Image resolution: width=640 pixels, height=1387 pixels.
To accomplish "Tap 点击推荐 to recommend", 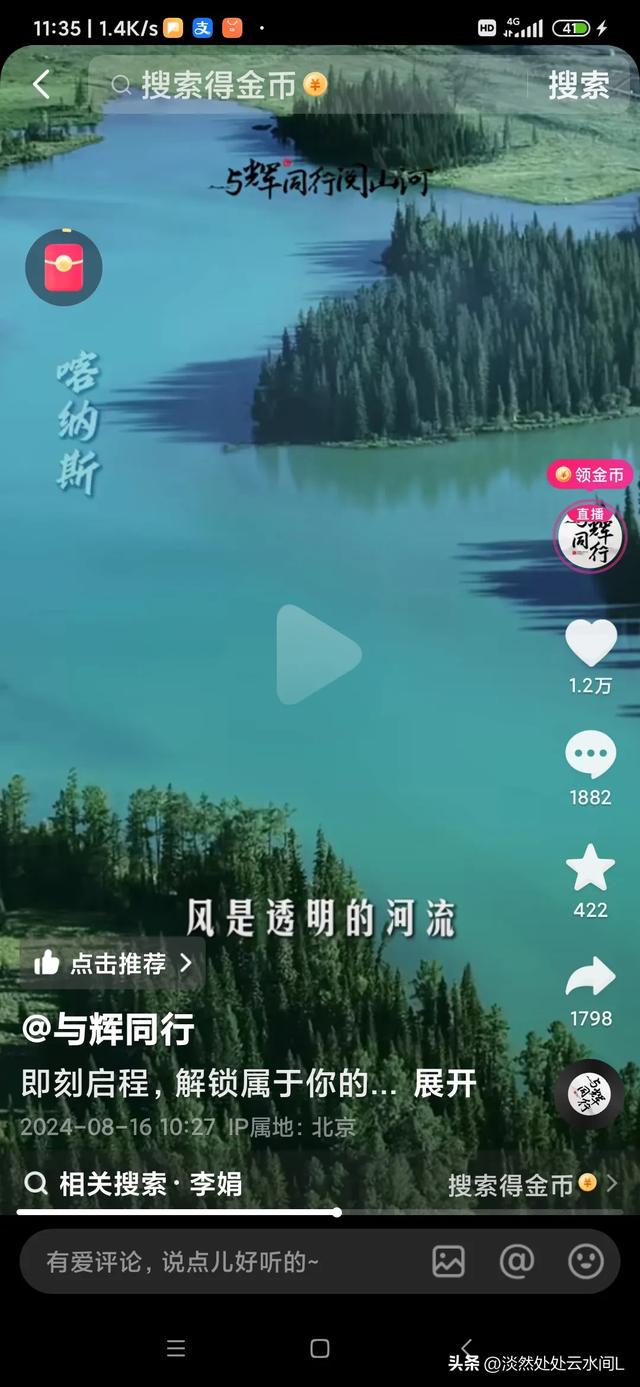I will point(112,963).
